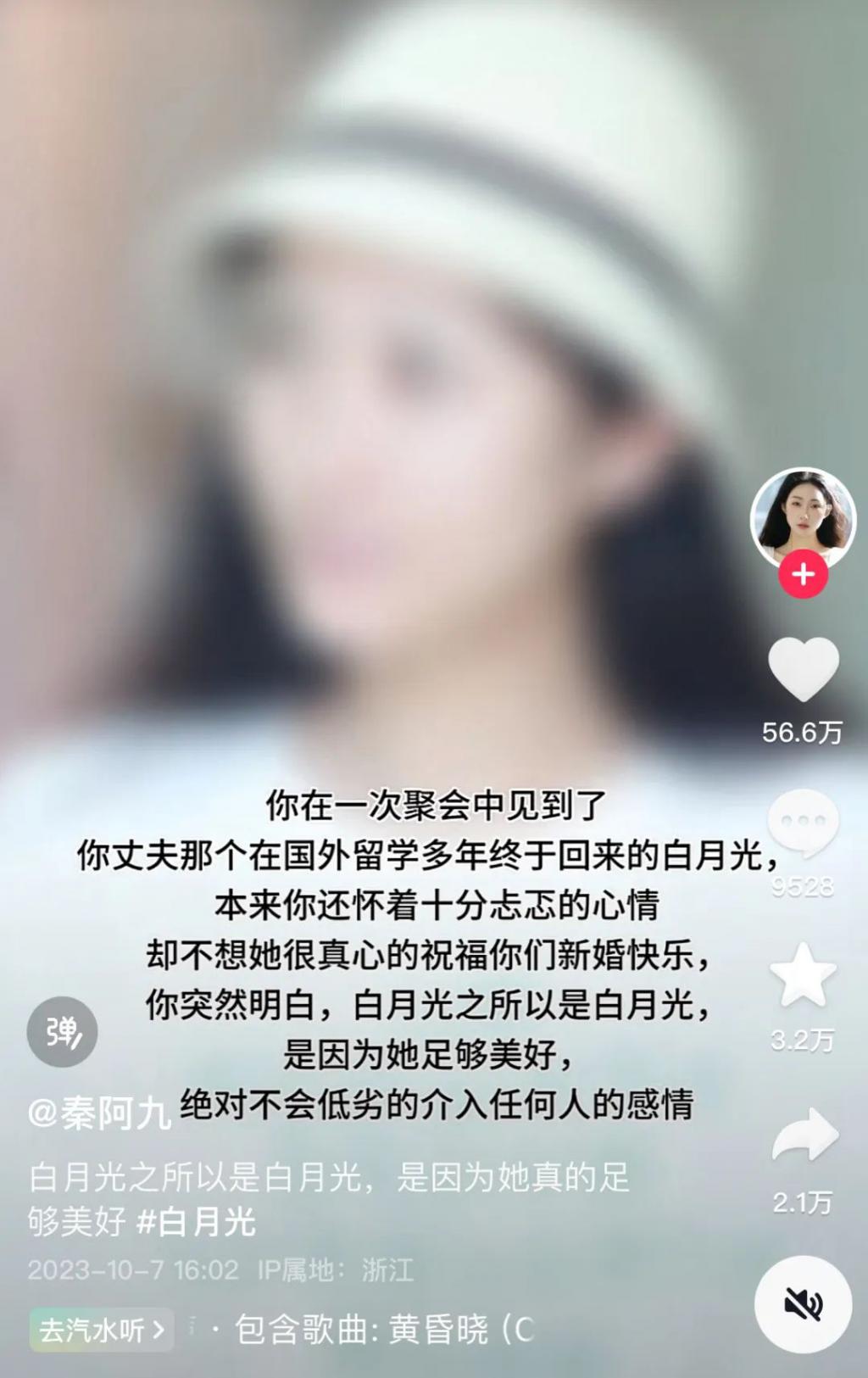
Task: Add this video to favorites
Action: pos(803,976)
